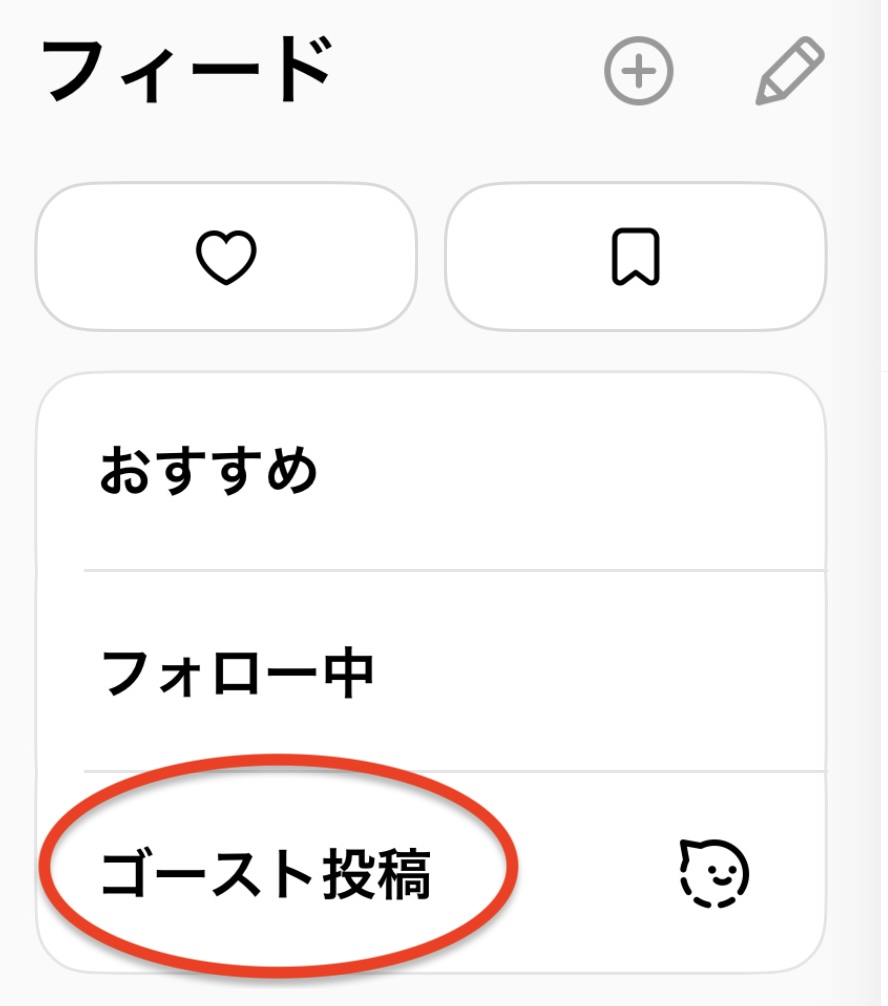Add a new feed with the plus icon

(x=639, y=72)
